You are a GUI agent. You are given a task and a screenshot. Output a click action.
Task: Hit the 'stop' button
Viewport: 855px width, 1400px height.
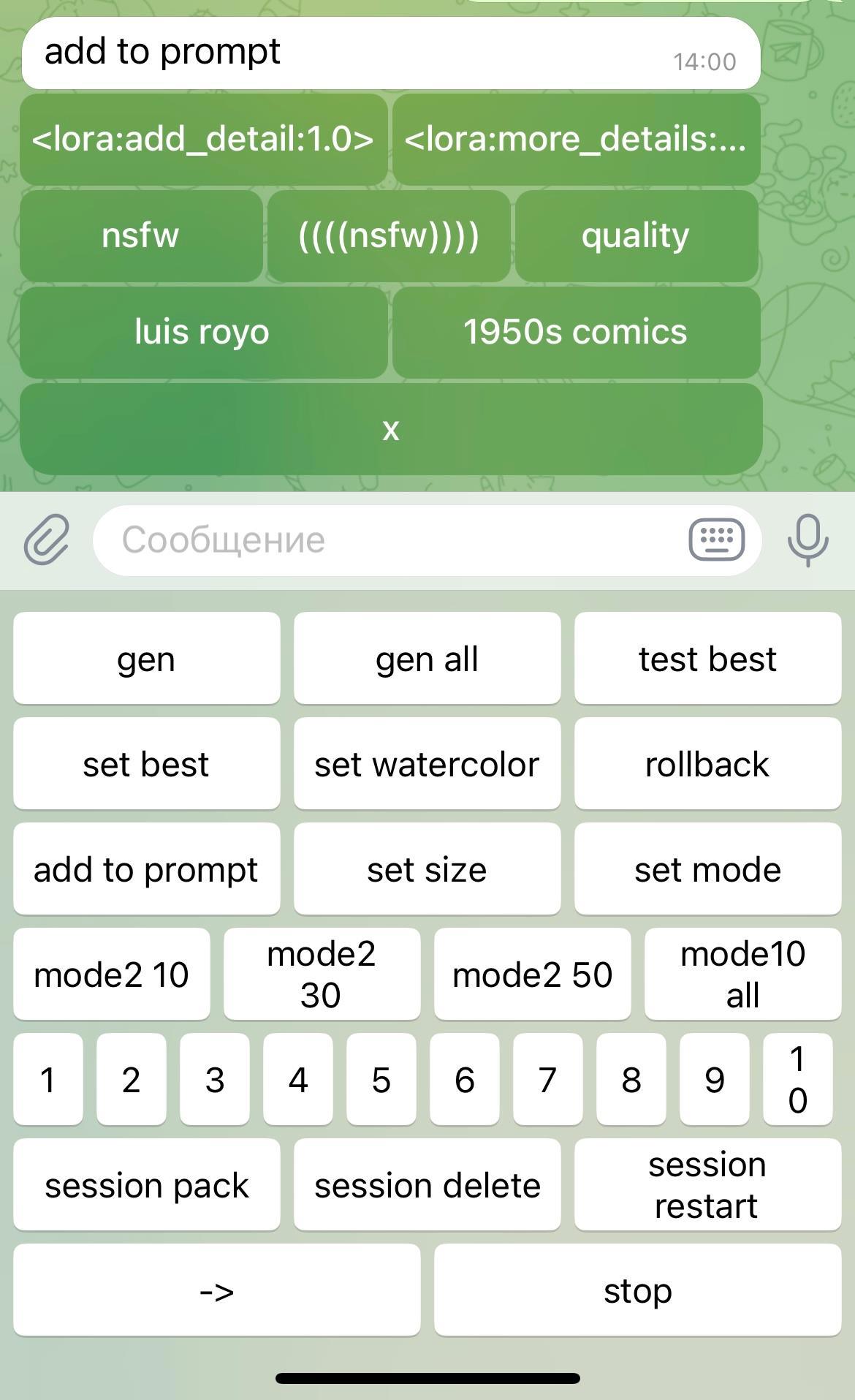click(637, 1290)
